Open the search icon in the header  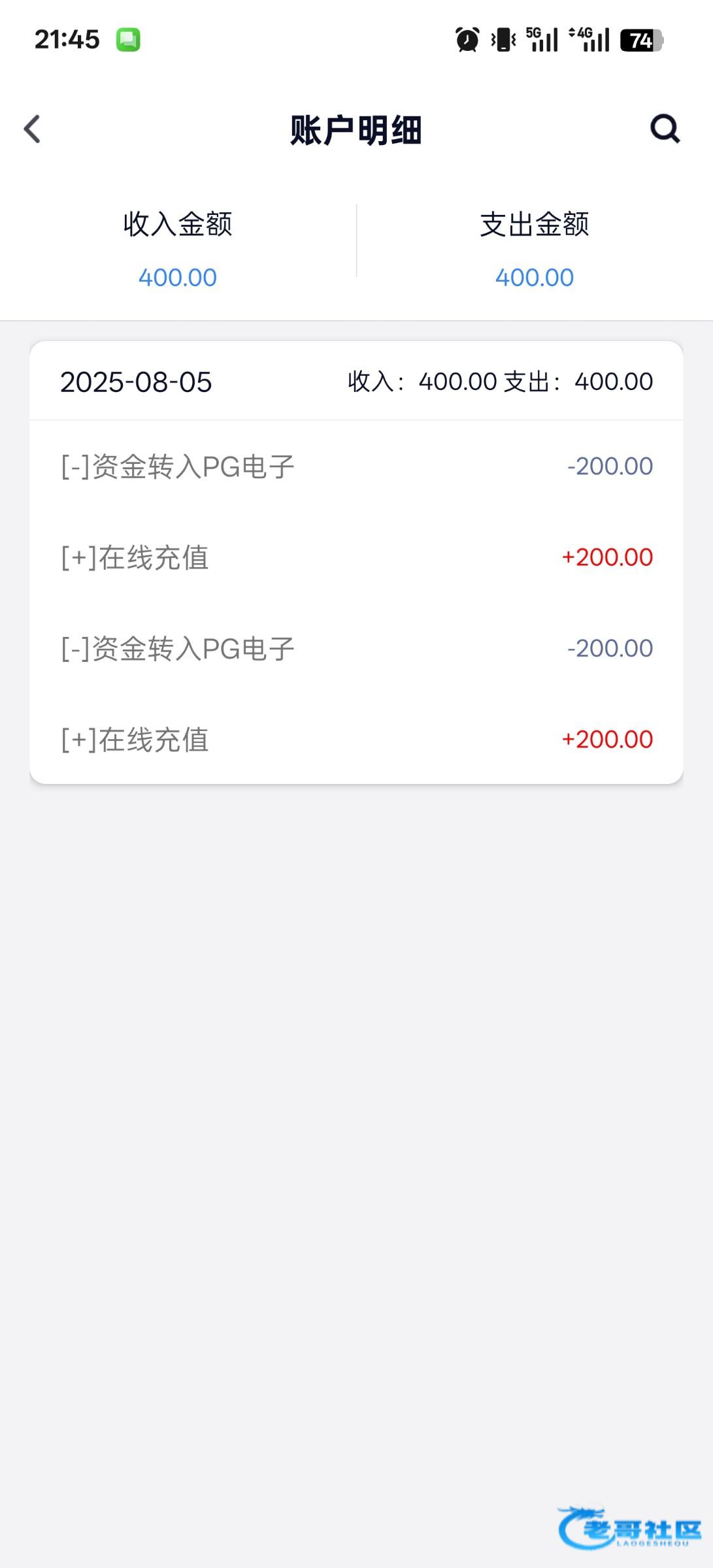click(x=665, y=129)
